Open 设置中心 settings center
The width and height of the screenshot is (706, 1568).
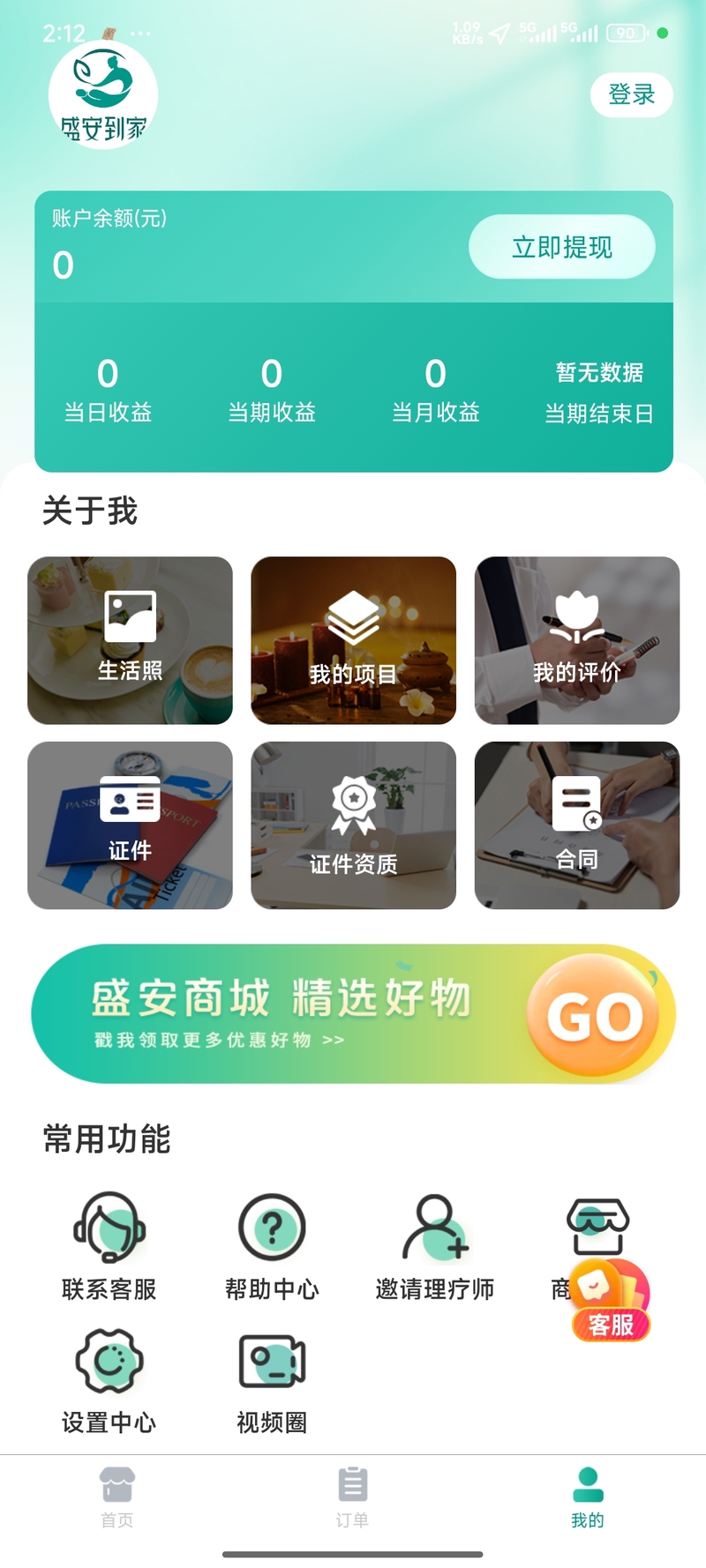tap(109, 1378)
